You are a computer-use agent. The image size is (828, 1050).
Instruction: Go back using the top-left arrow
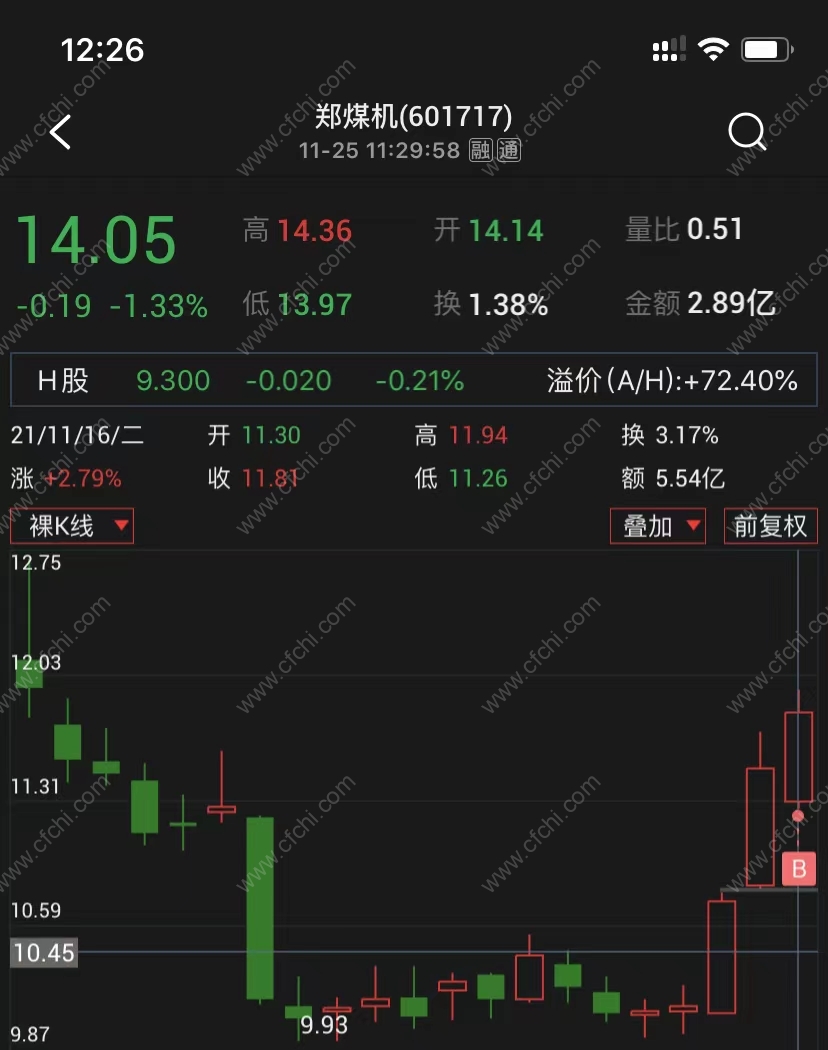click(x=61, y=132)
